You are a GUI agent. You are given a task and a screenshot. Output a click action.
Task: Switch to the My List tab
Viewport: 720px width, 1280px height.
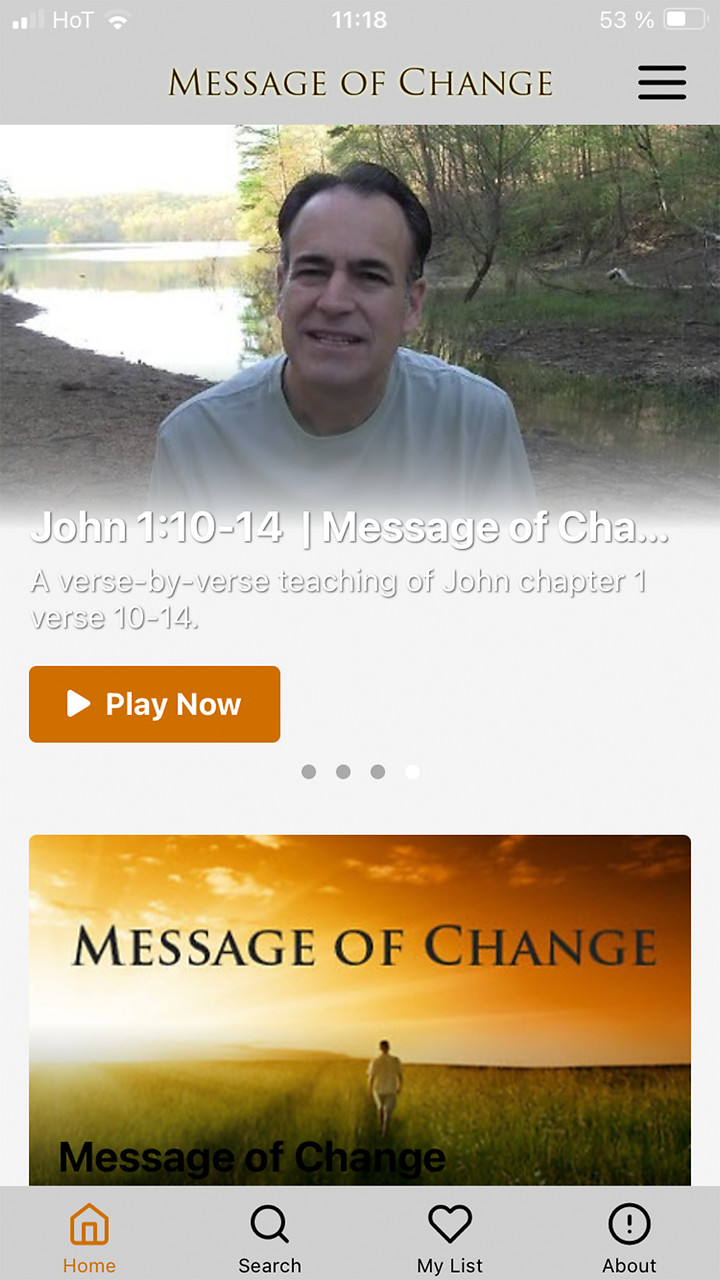tap(449, 1232)
